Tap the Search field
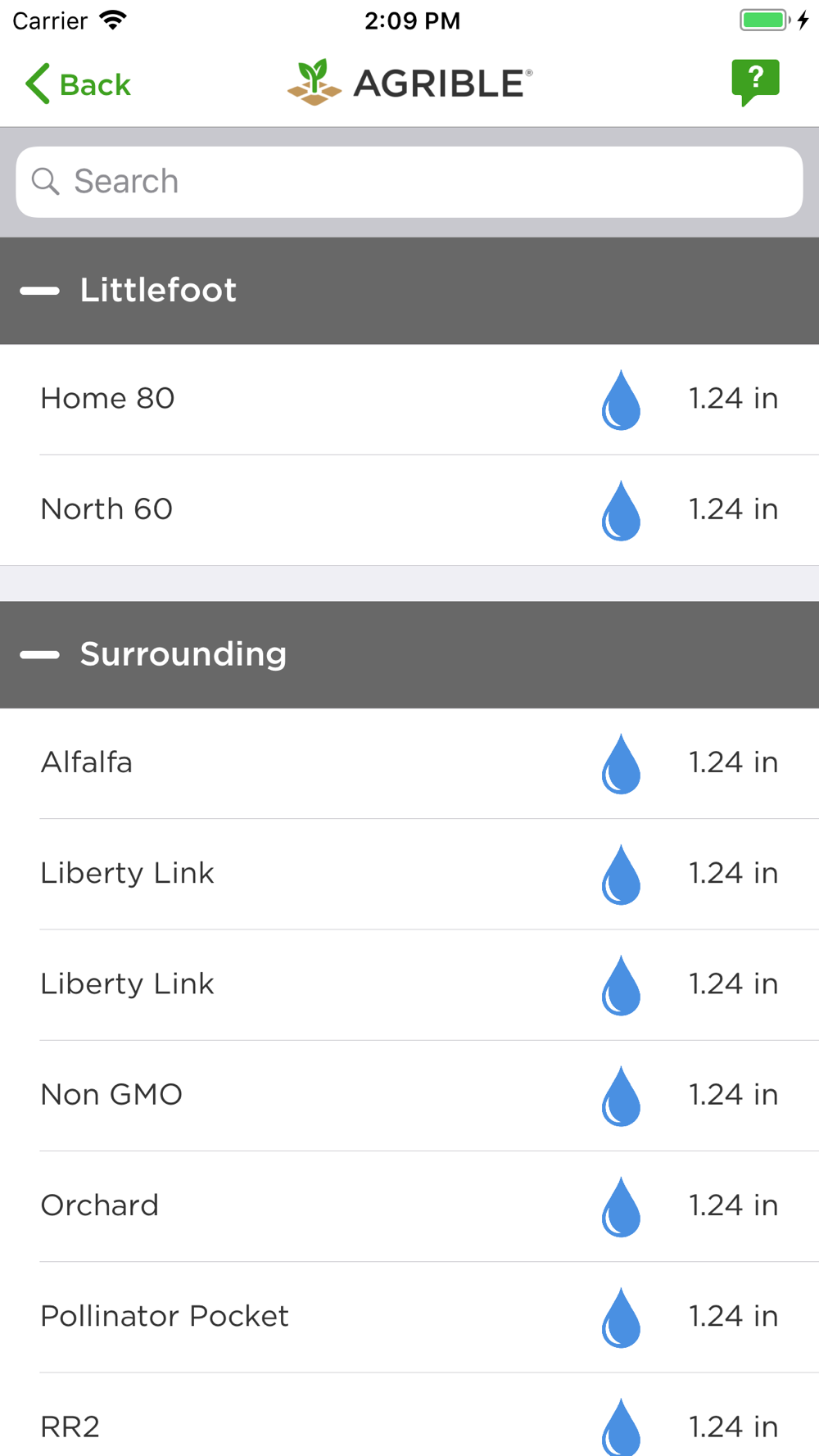819x1456 pixels. click(409, 182)
